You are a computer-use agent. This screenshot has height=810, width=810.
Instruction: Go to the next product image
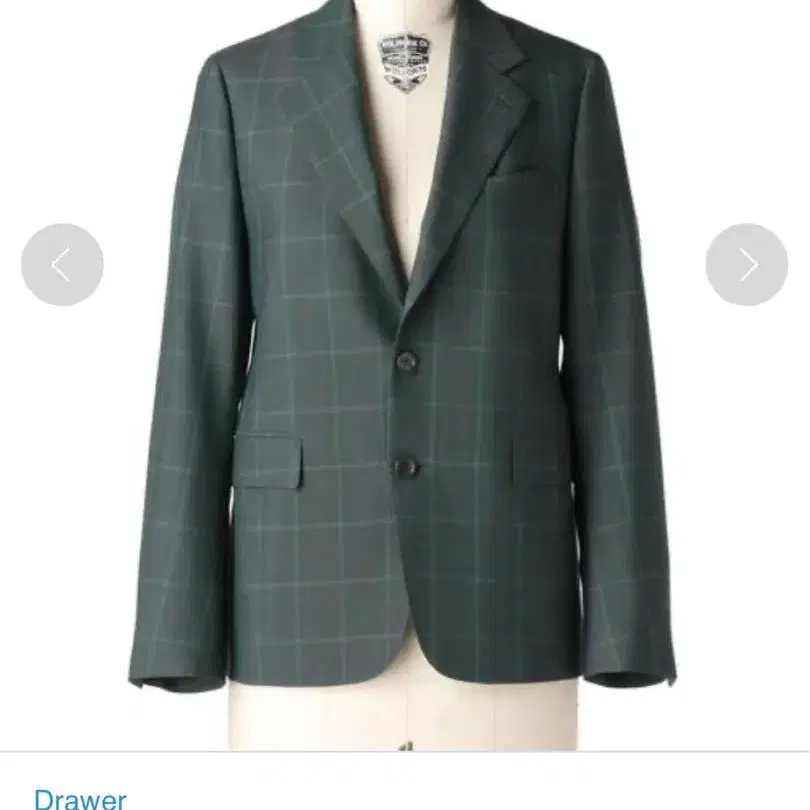[746, 265]
